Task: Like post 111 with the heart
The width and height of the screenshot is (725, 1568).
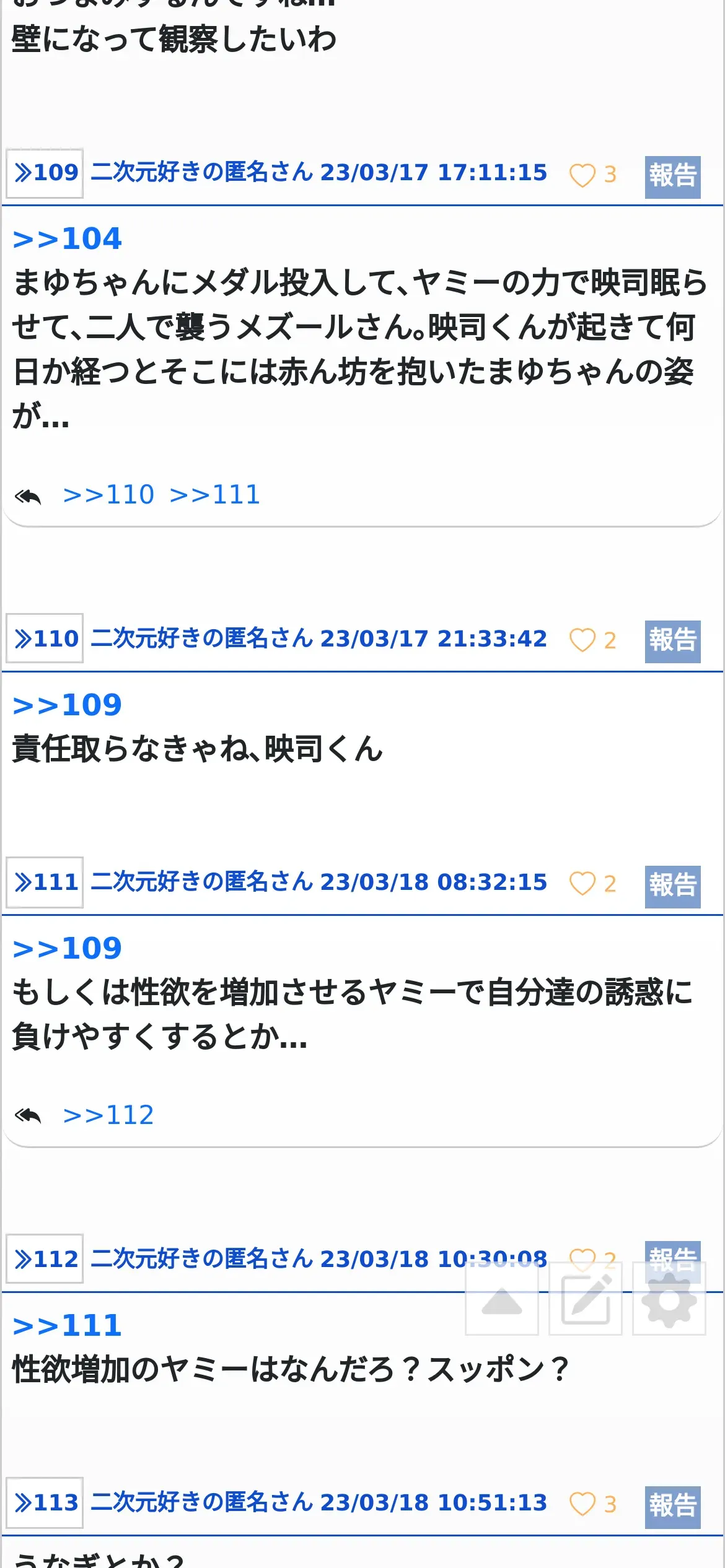Action: (582, 884)
